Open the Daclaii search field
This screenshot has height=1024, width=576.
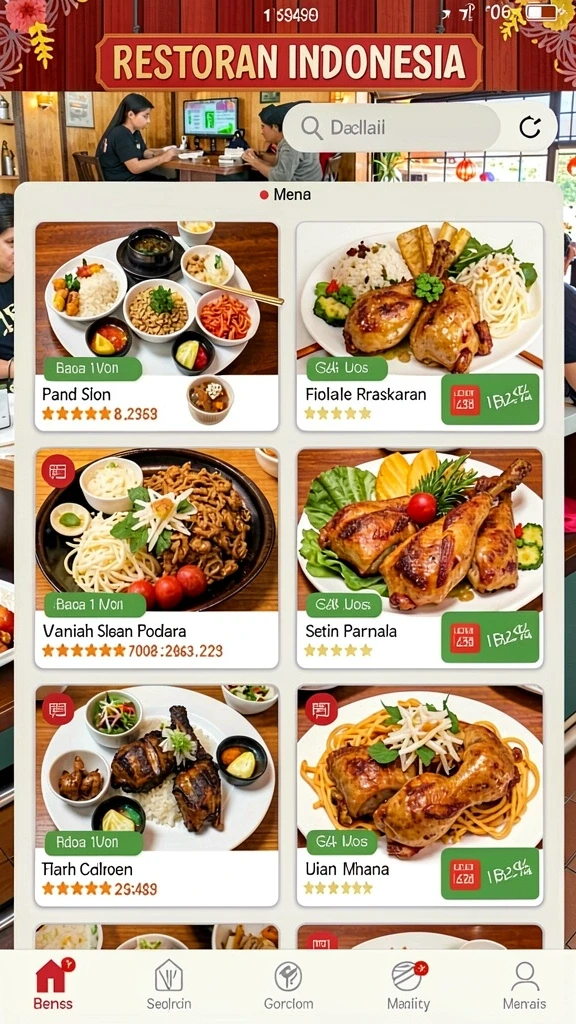(392, 128)
